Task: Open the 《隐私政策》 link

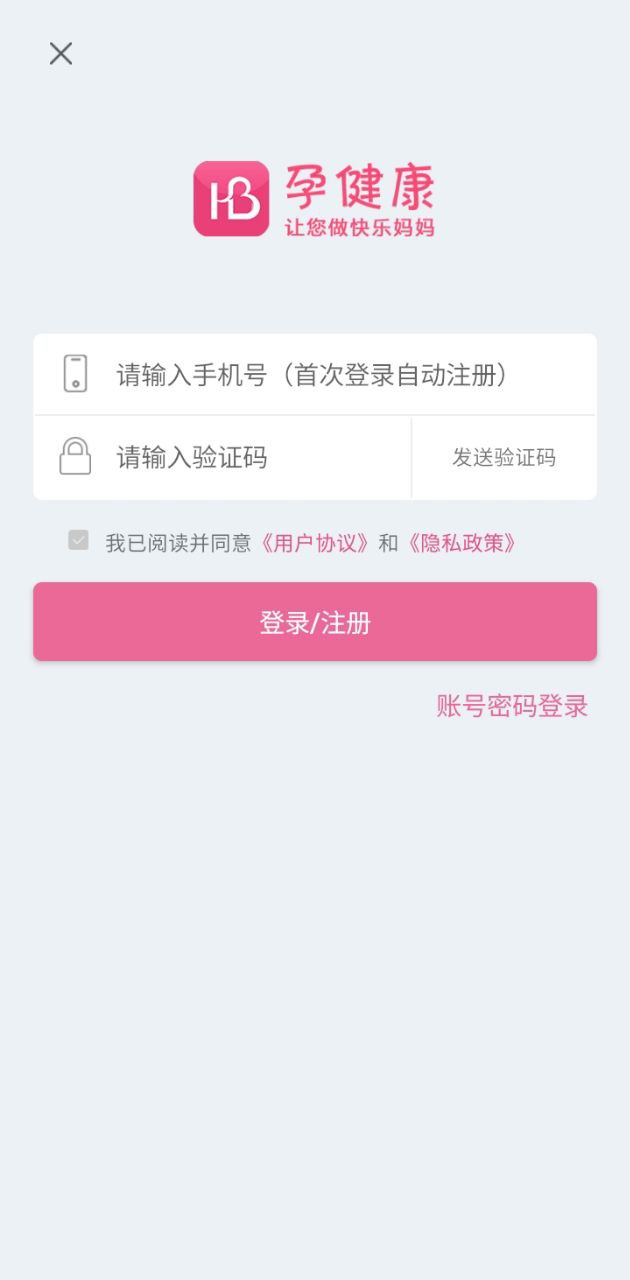Action: (461, 543)
